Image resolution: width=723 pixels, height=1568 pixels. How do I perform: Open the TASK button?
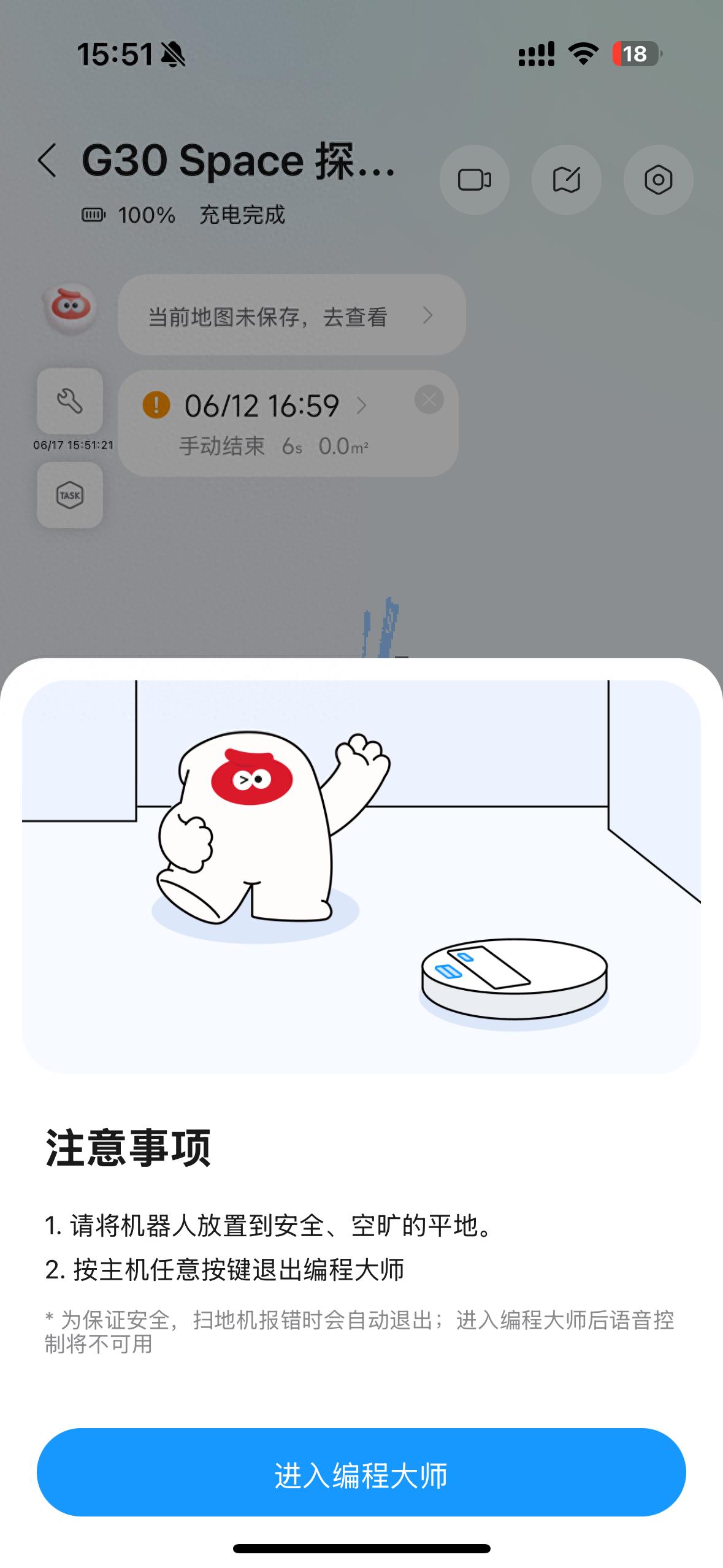70,495
